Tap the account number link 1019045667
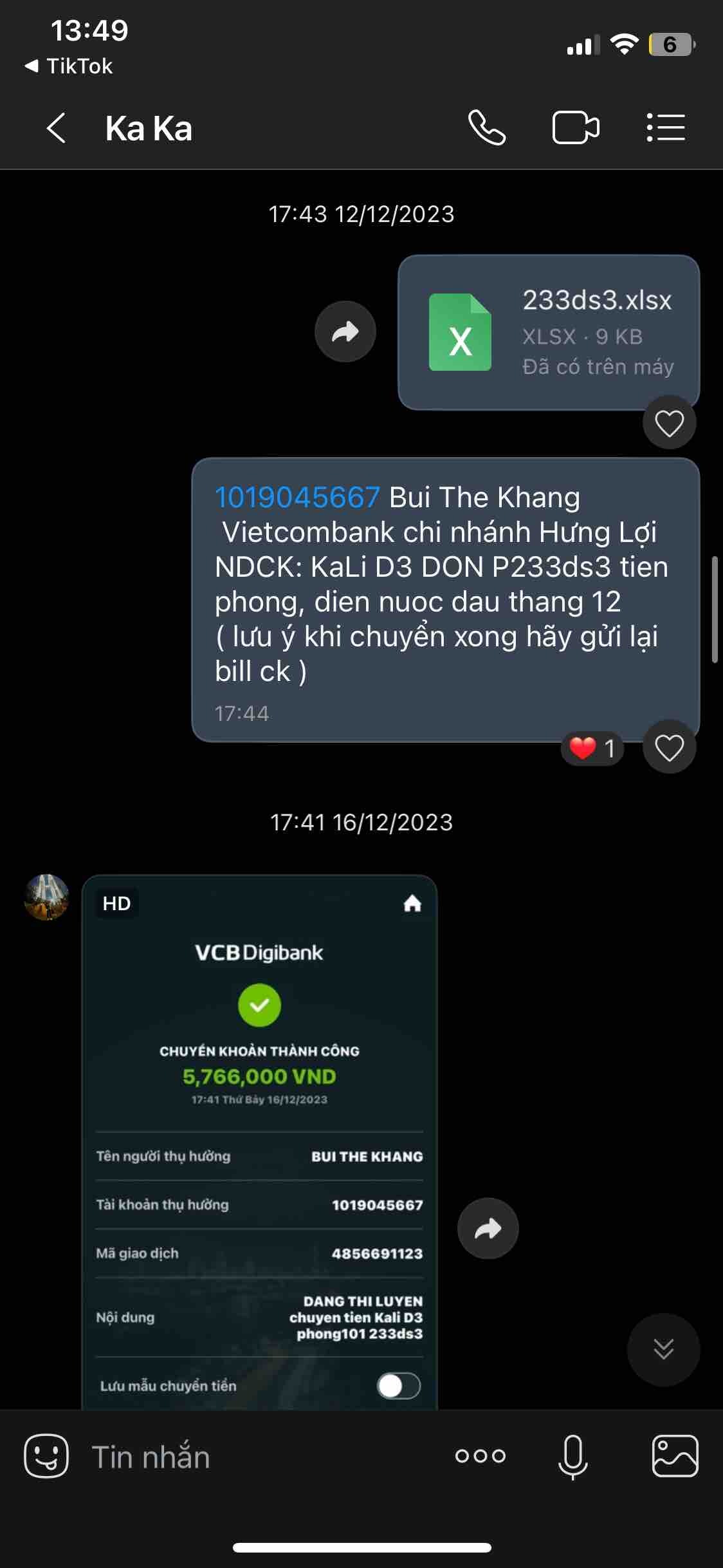Screen dimensions: 723x1568 [298, 498]
